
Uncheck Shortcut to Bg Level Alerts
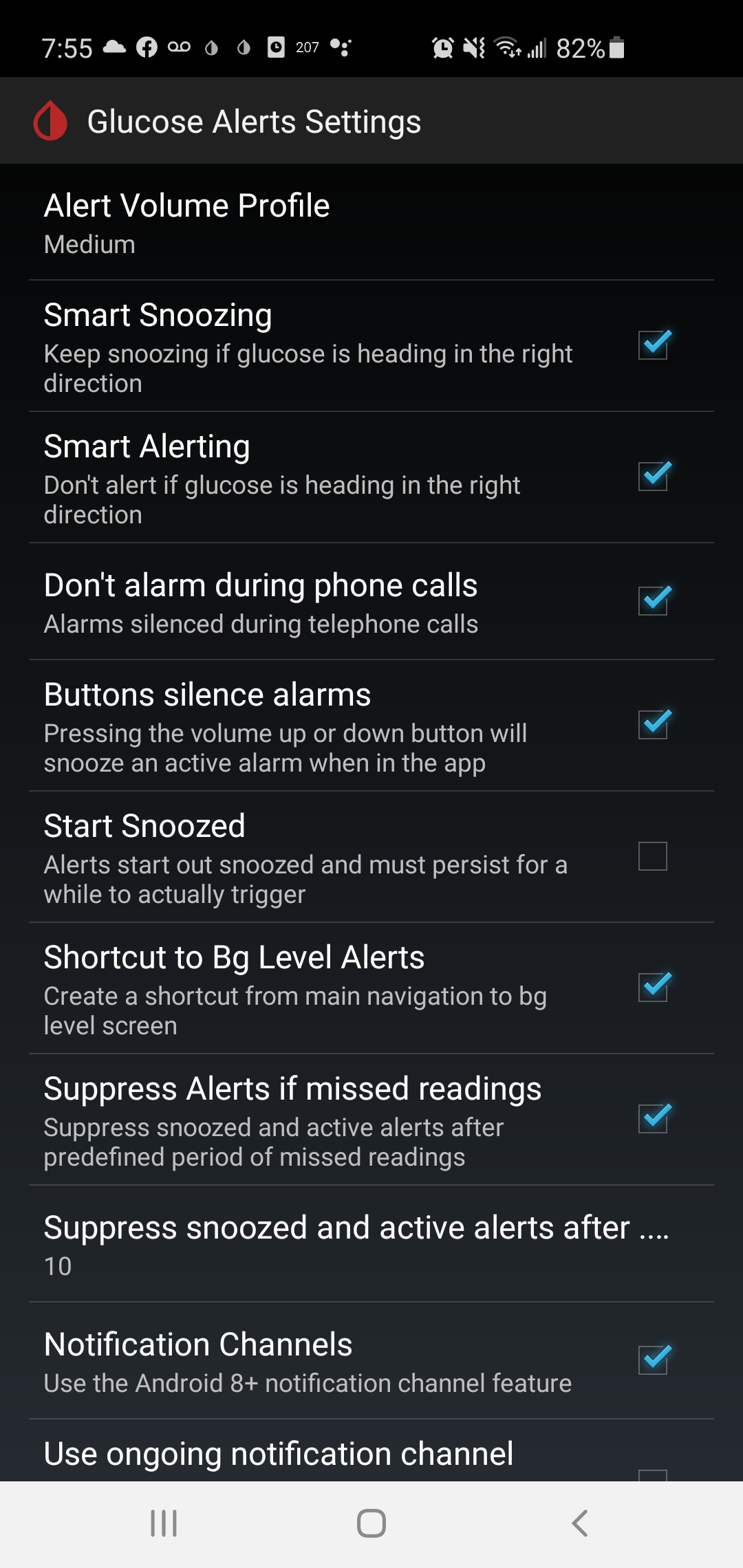pos(653,988)
